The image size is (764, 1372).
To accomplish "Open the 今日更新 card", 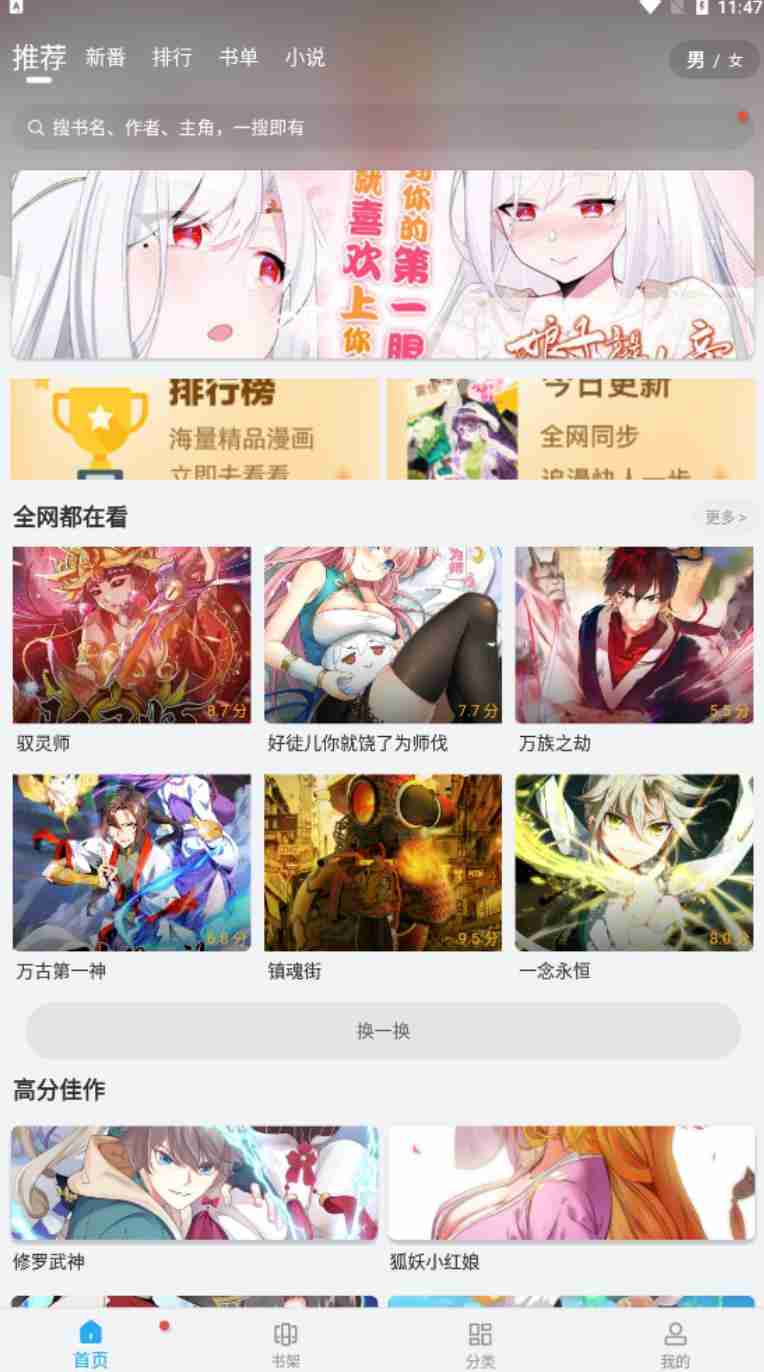I will [571, 429].
